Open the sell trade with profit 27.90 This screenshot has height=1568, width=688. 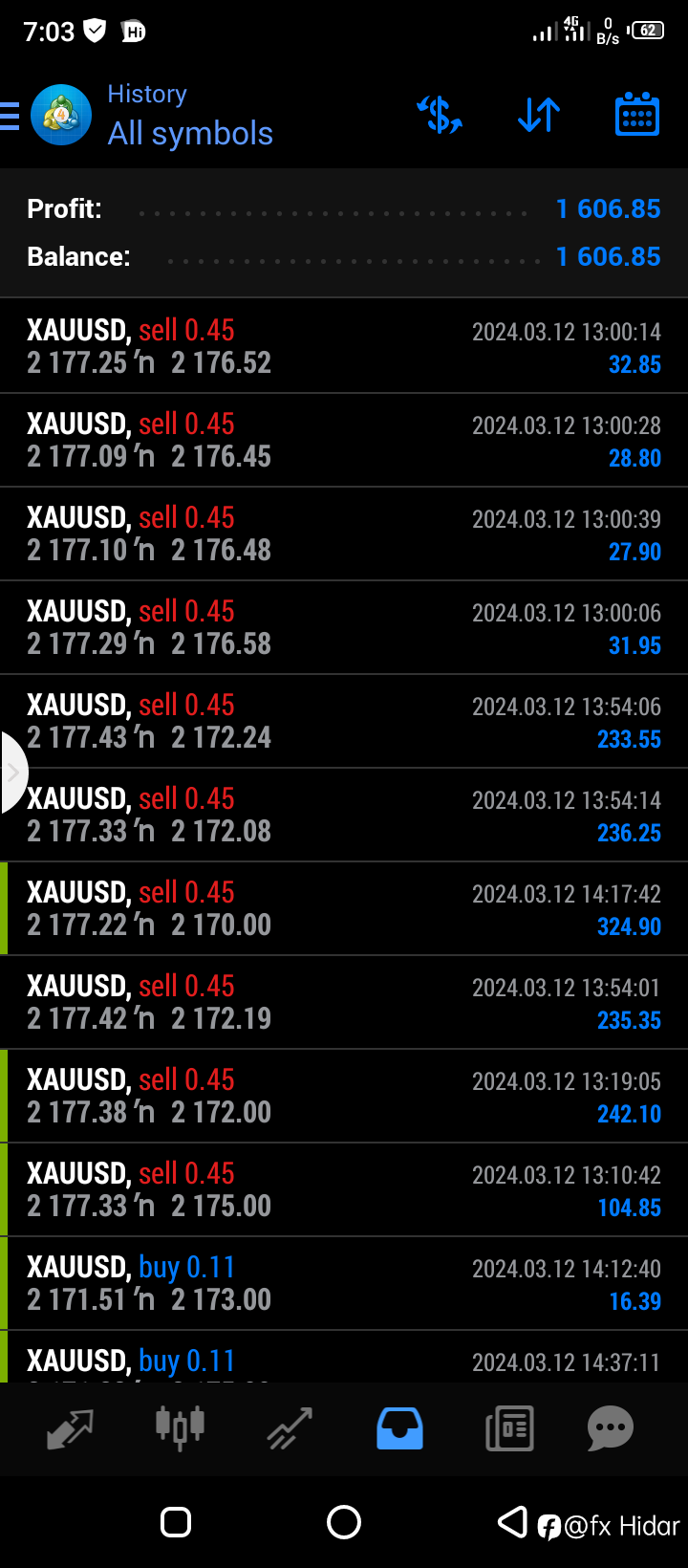coord(344,534)
